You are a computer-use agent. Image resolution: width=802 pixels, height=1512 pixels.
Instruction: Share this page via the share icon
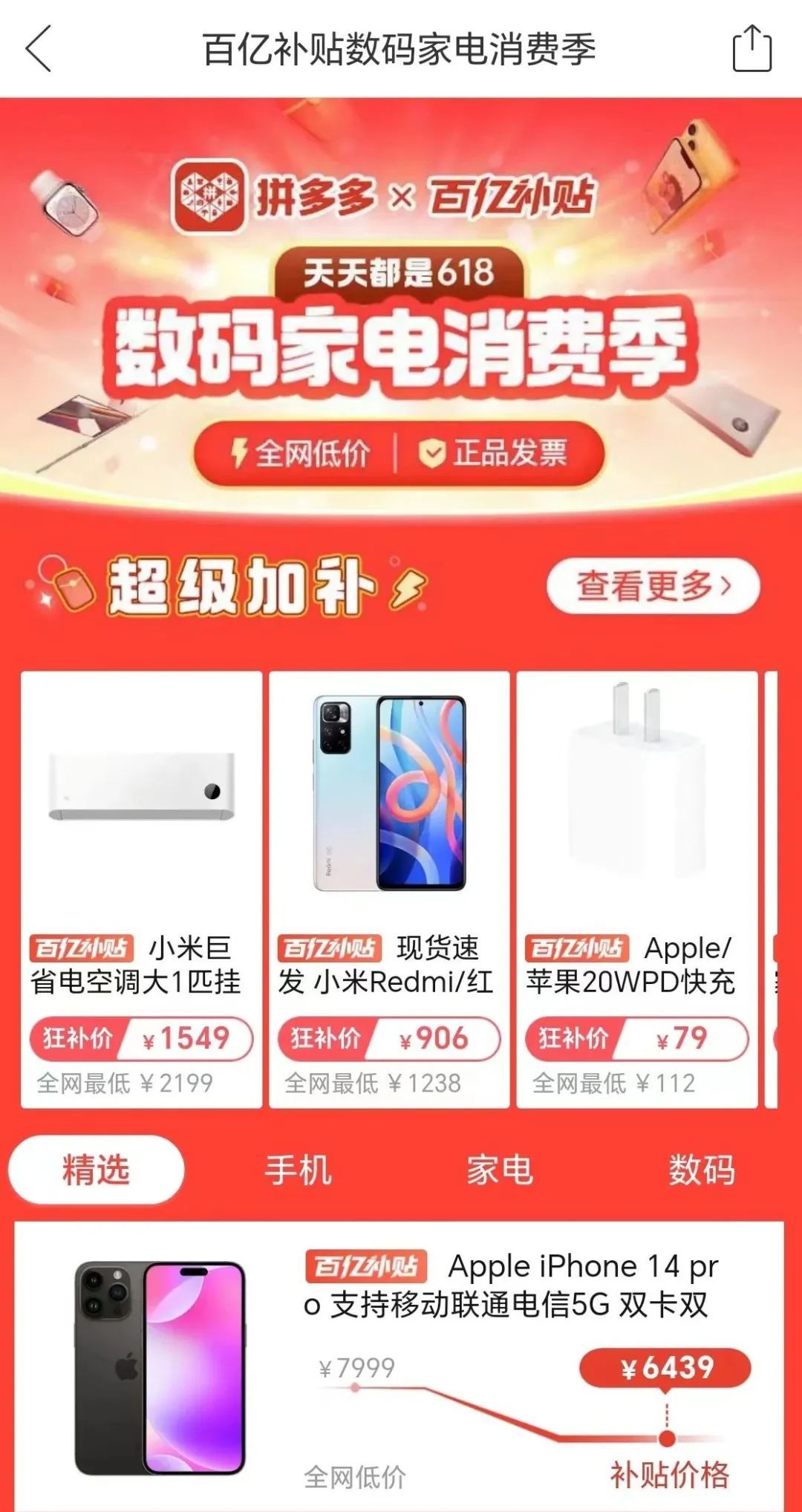[752, 49]
